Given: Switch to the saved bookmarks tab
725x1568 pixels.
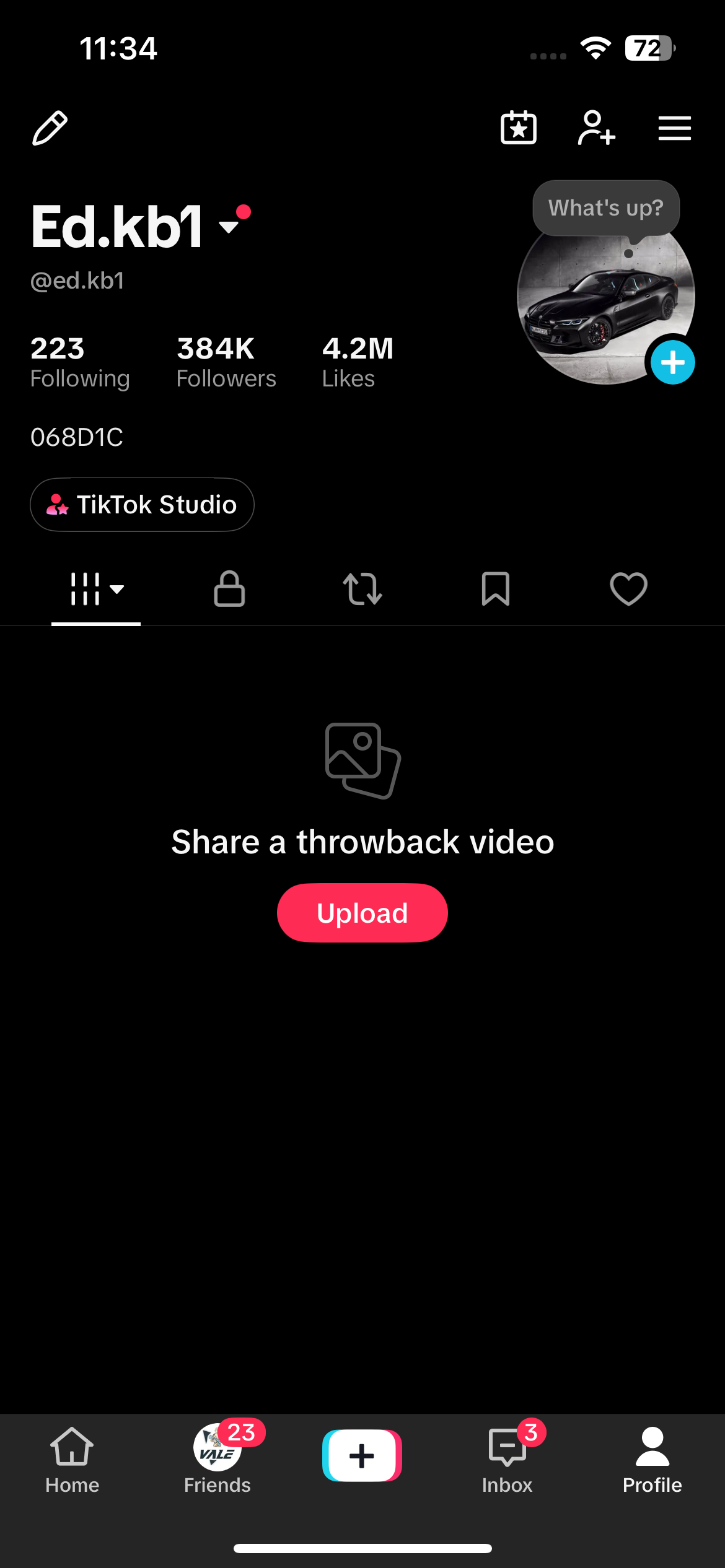Looking at the screenshot, I should pos(496,588).
